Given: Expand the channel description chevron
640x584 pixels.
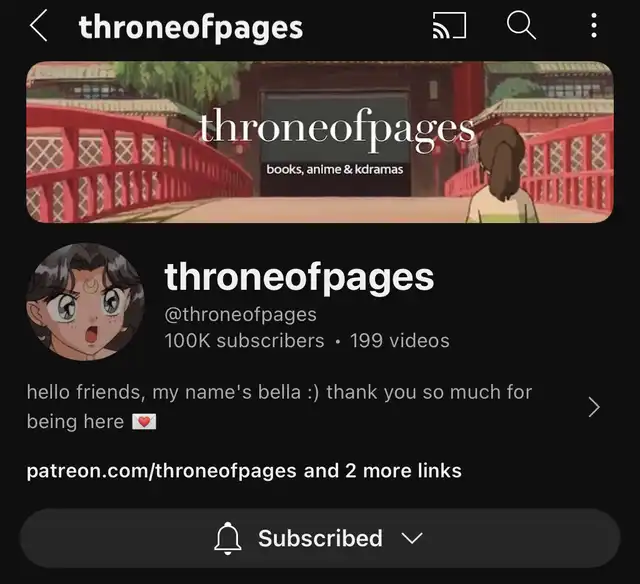Looking at the screenshot, I should point(594,407).
